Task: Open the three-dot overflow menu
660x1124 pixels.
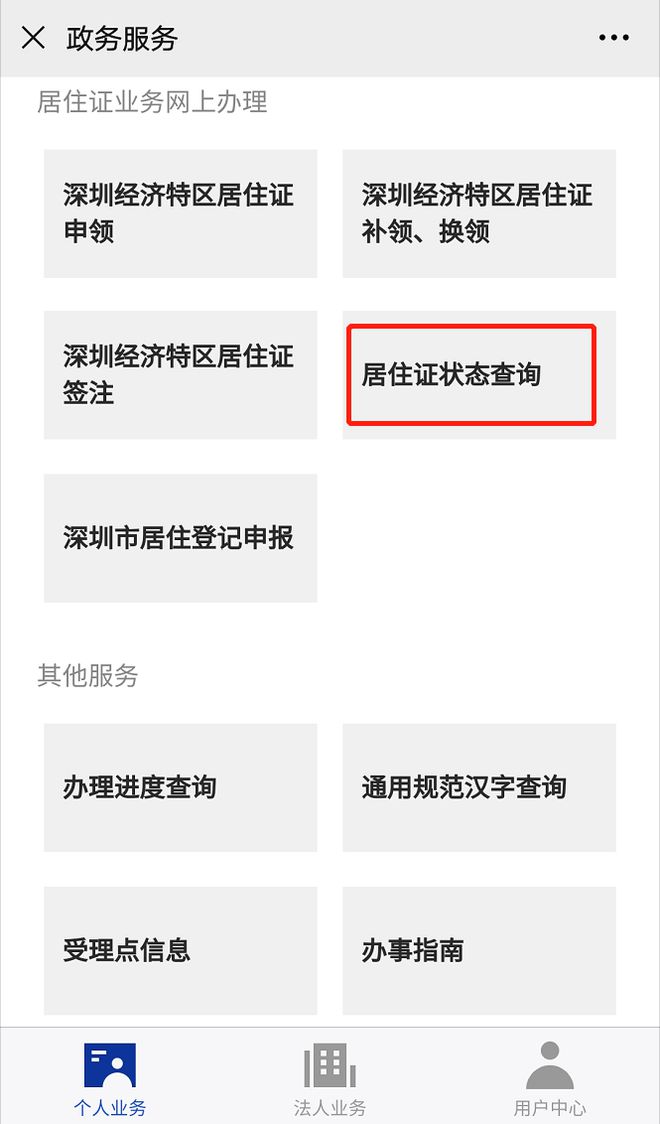Action: 614,38
